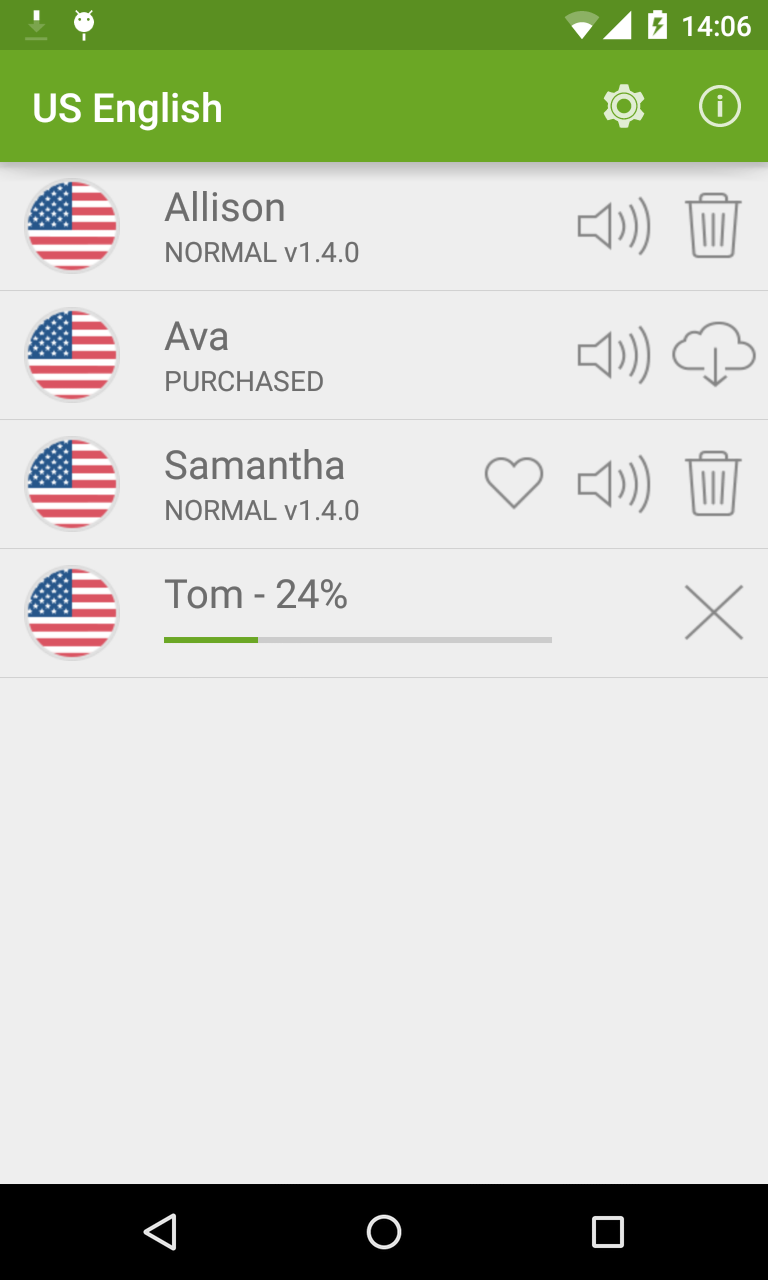This screenshot has height=1280, width=768.
Task: Play a sample of Samantha's voice
Action: point(613,485)
